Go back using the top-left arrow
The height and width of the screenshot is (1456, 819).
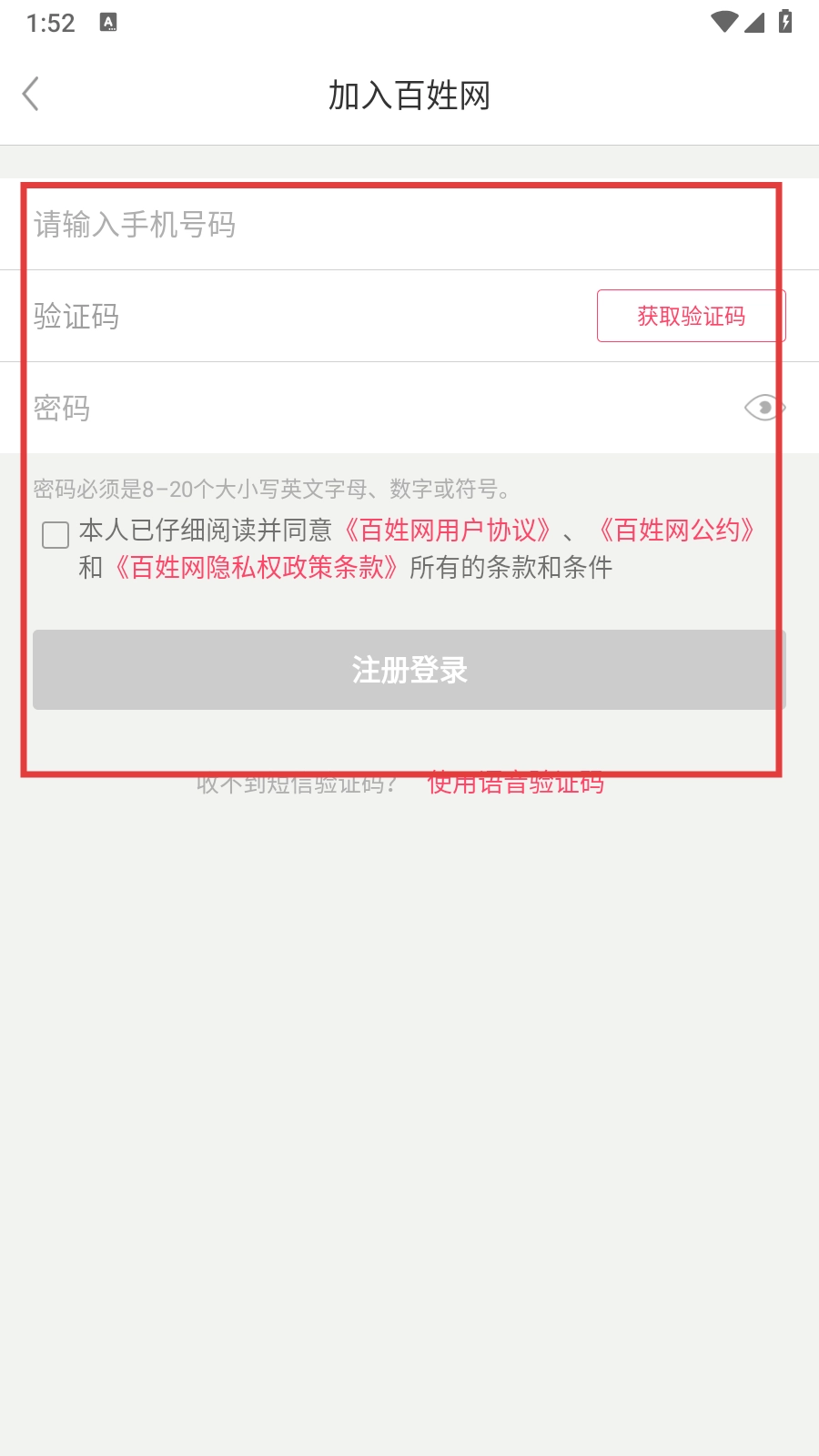pyautogui.click(x=31, y=94)
